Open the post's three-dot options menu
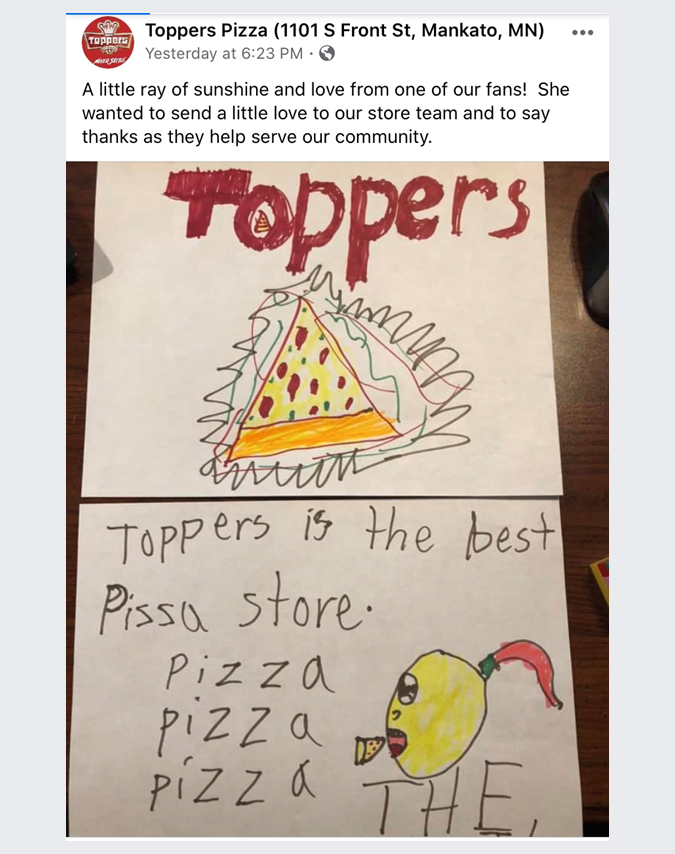The width and height of the screenshot is (675, 854). coord(582,32)
